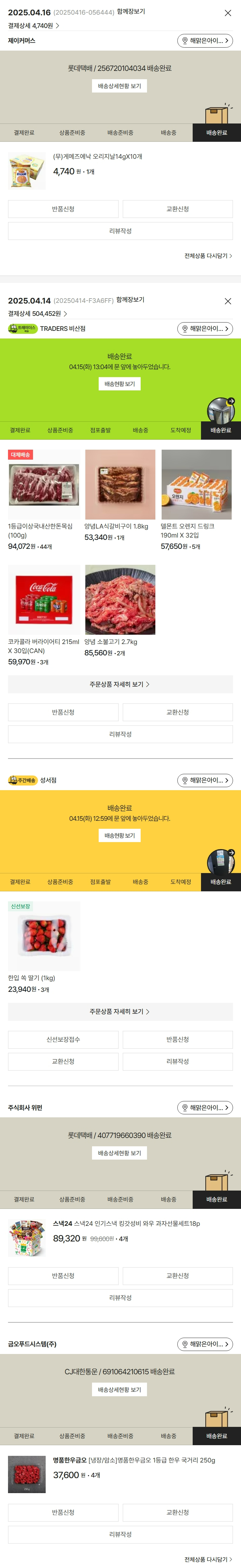Image resolution: width=241 pixels, height=1568 pixels.
Task: Open the 게메즈에낙 오리지널 product
Action: point(27,171)
